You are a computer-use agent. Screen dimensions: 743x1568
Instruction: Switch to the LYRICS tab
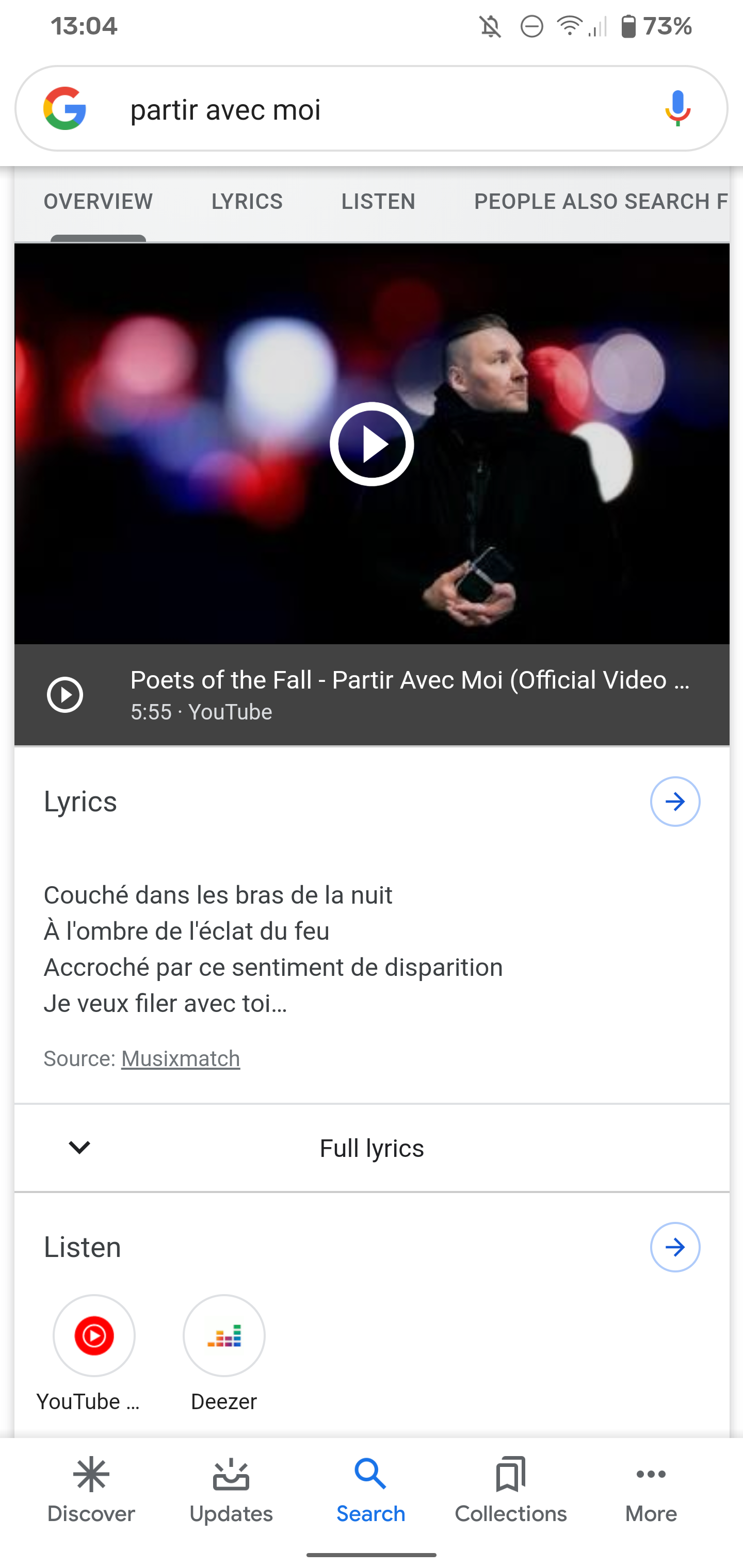click(247, 201)
